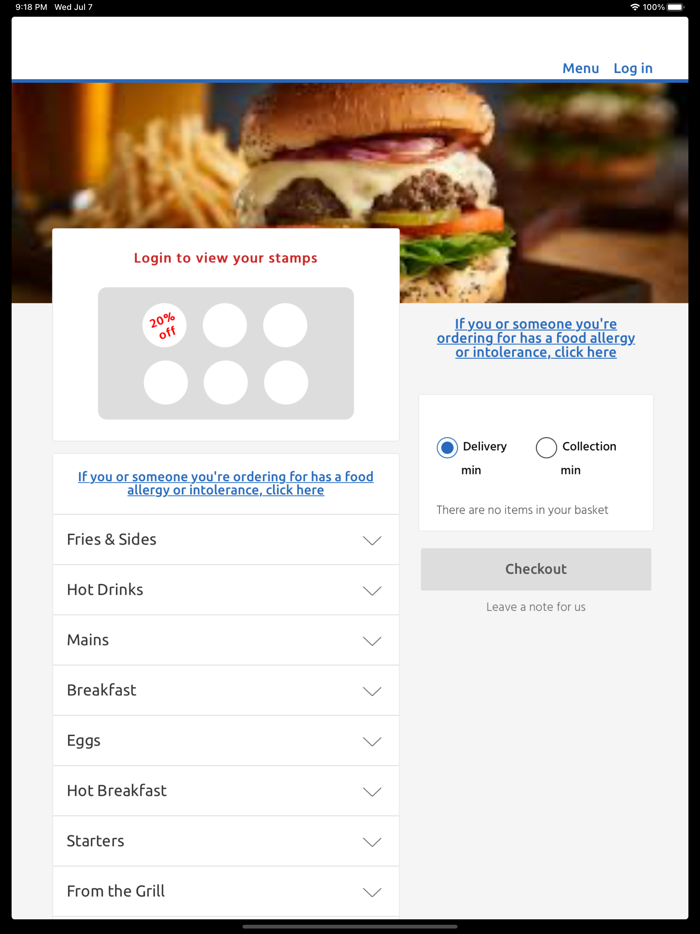
Task: Open the Menu link in the header
Action: click(580, 68)
